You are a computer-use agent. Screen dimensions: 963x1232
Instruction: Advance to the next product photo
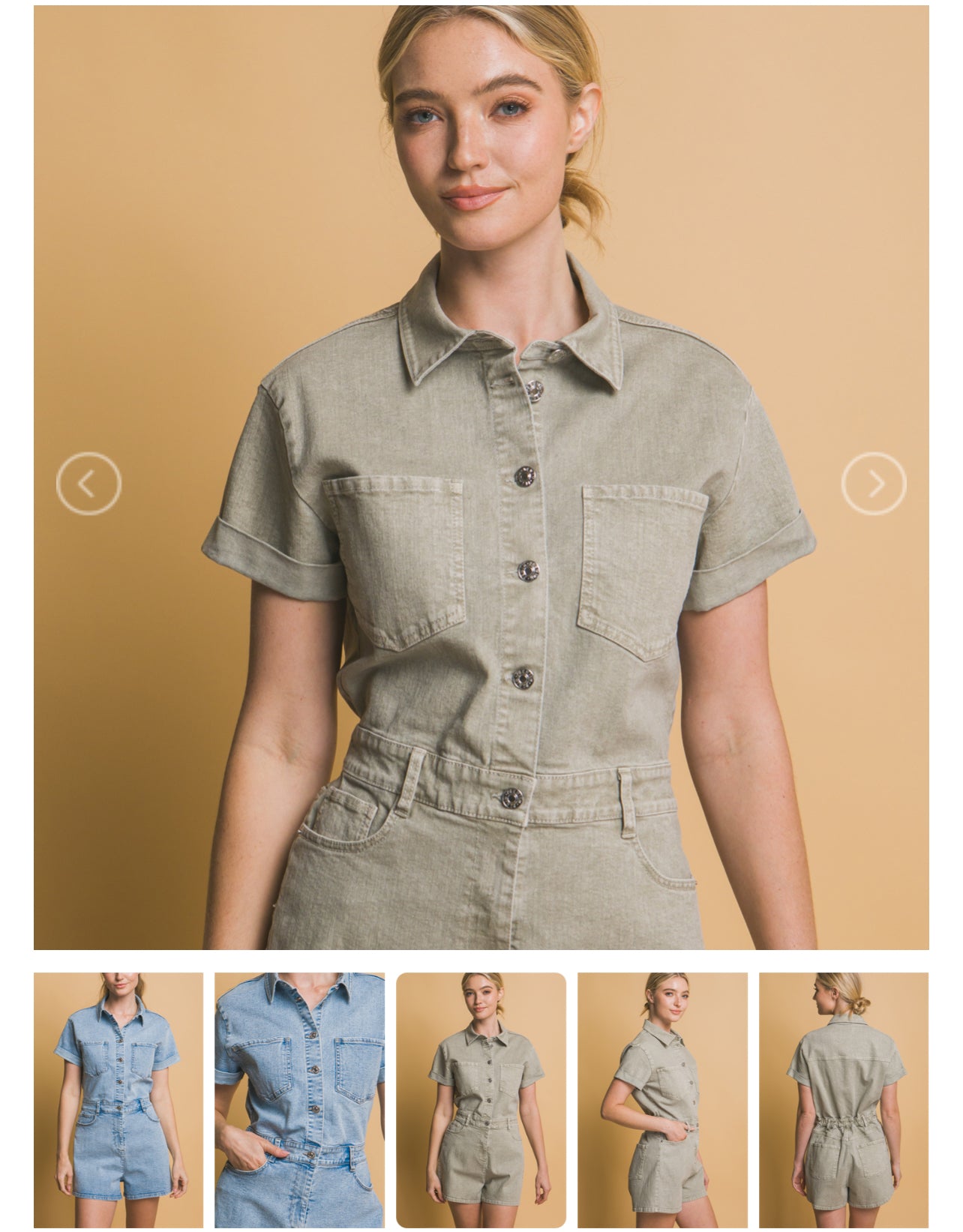coord(874,484)
